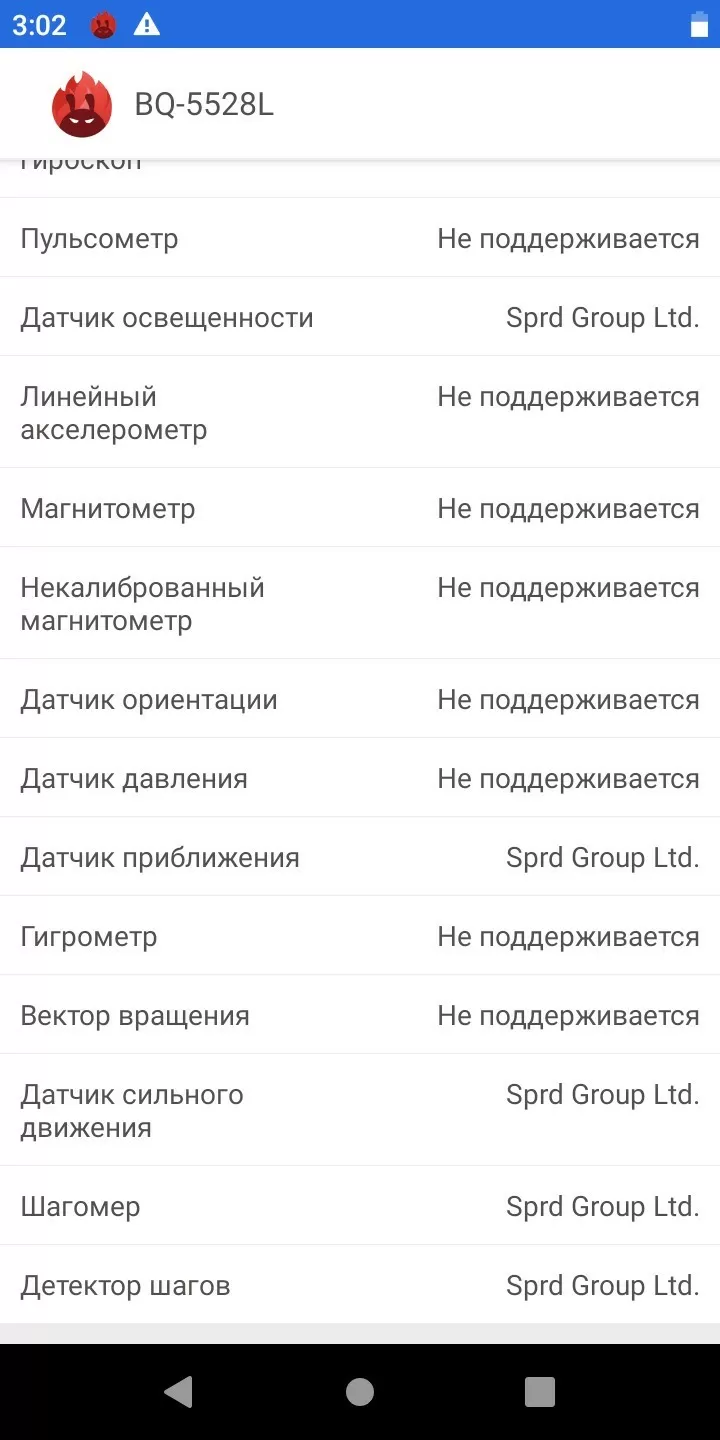The height and width of the screenshot is (1440, 720).
Task: Open recent apps with the square button
Action: click(x=540, y=1392)
